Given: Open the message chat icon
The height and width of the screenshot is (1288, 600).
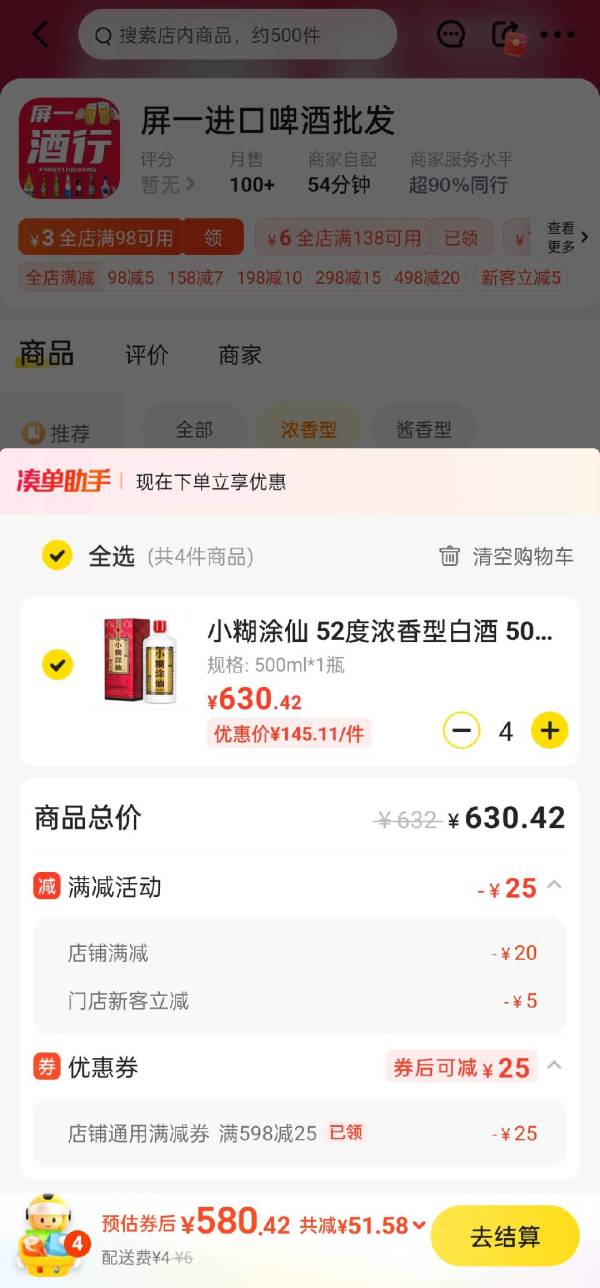Looking at the screenshot, I should pos(451,35).
